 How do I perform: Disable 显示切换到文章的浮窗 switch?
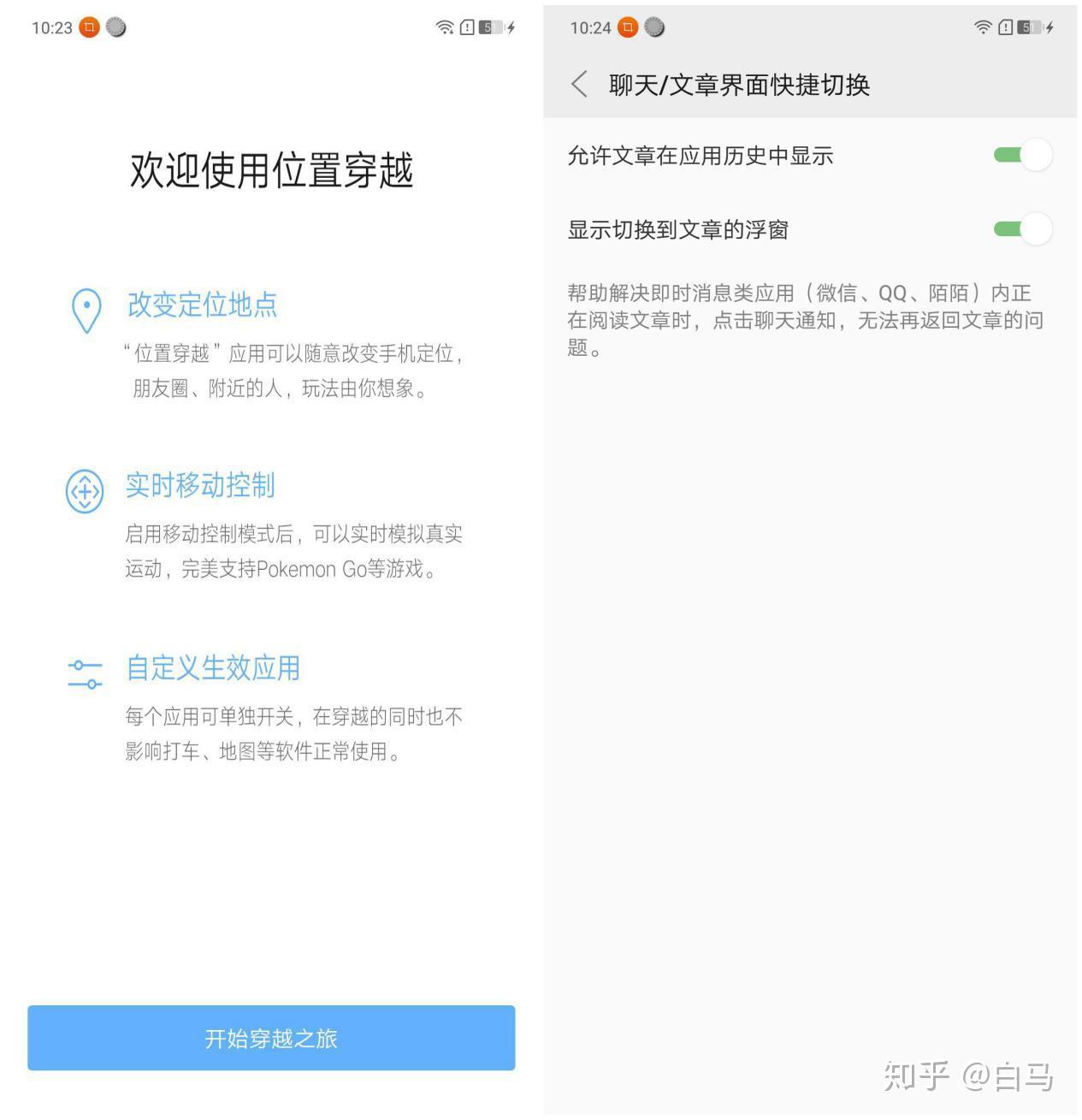tap(1022, 229)
